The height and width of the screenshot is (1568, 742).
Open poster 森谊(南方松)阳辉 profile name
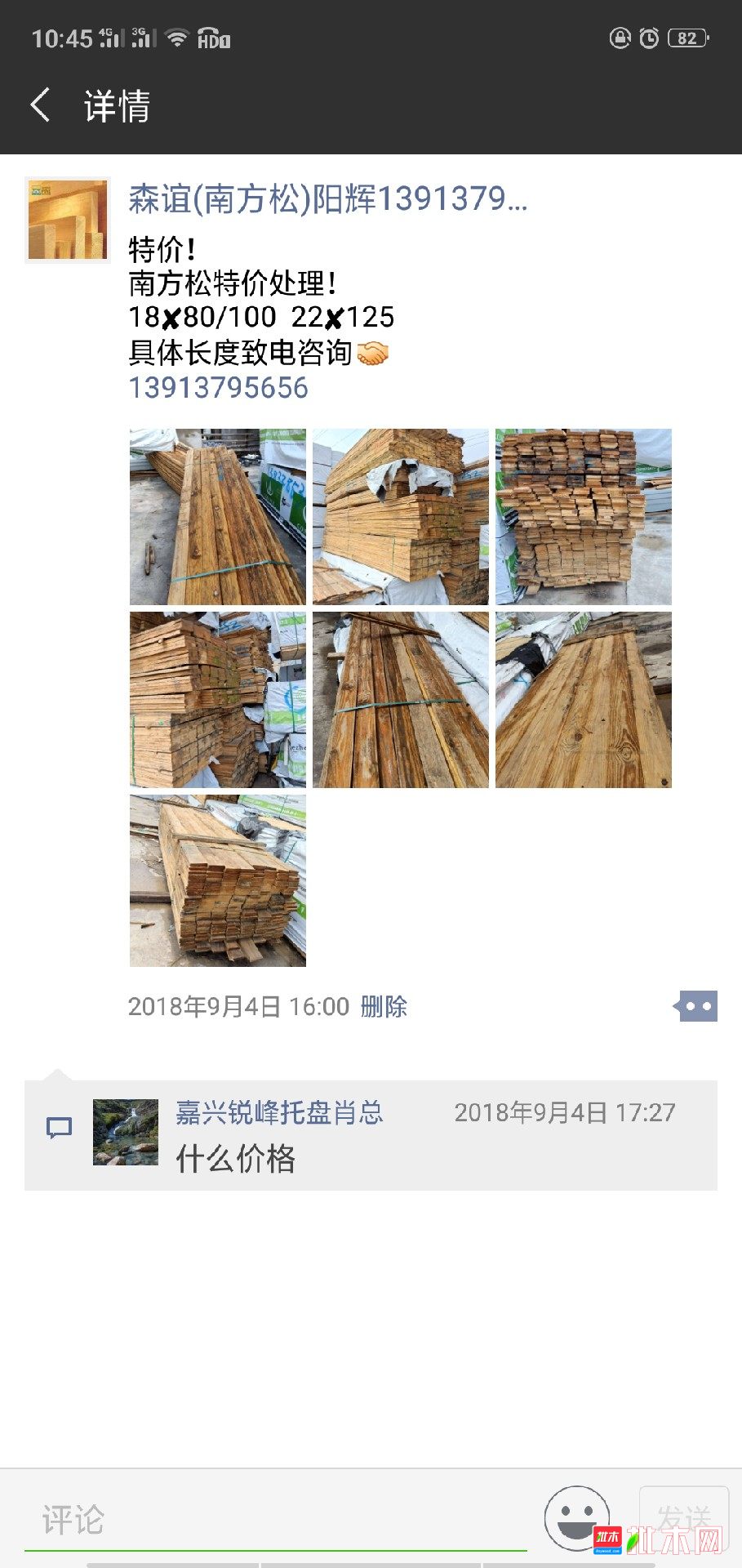point(327,198)
